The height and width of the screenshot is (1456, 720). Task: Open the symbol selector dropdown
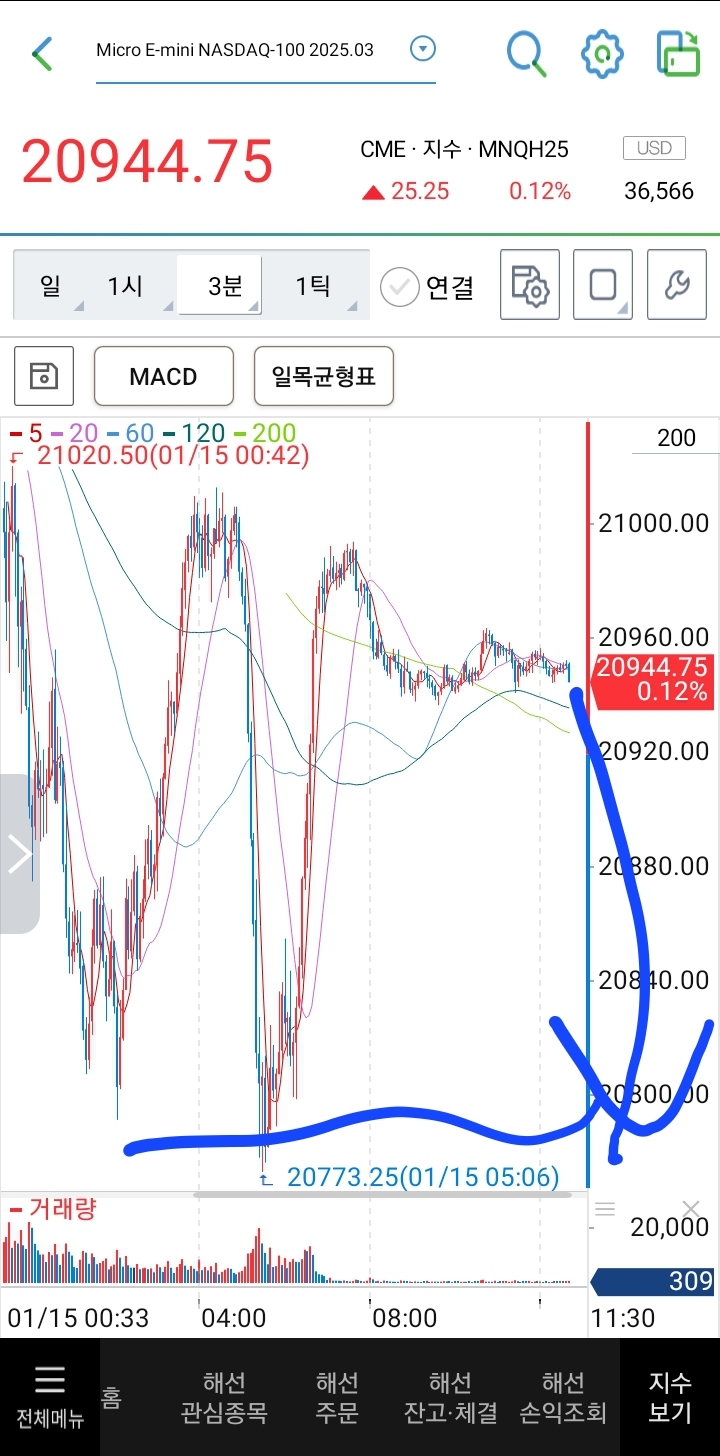point(423,49)
